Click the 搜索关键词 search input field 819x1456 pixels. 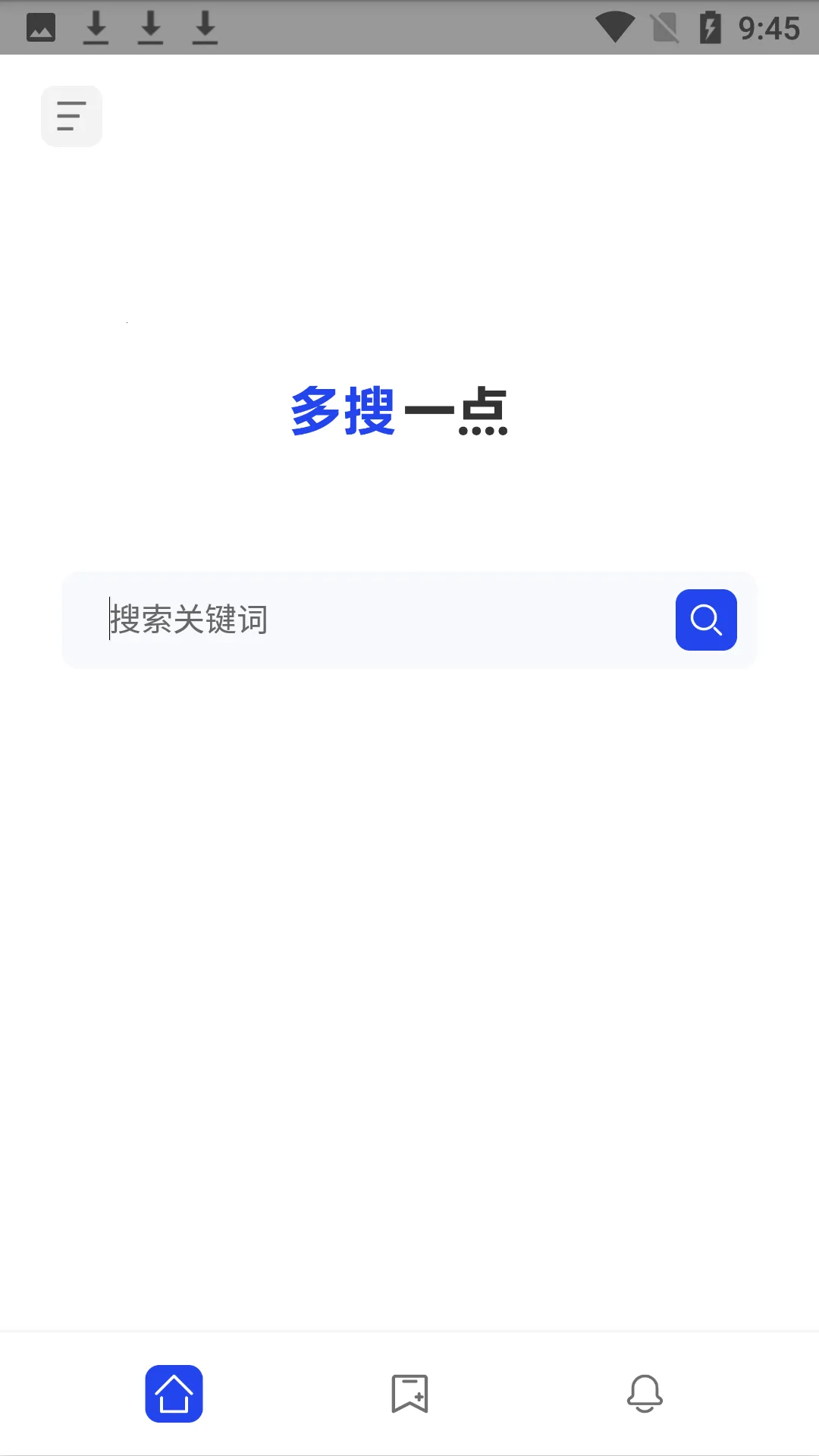pos(341,619)
